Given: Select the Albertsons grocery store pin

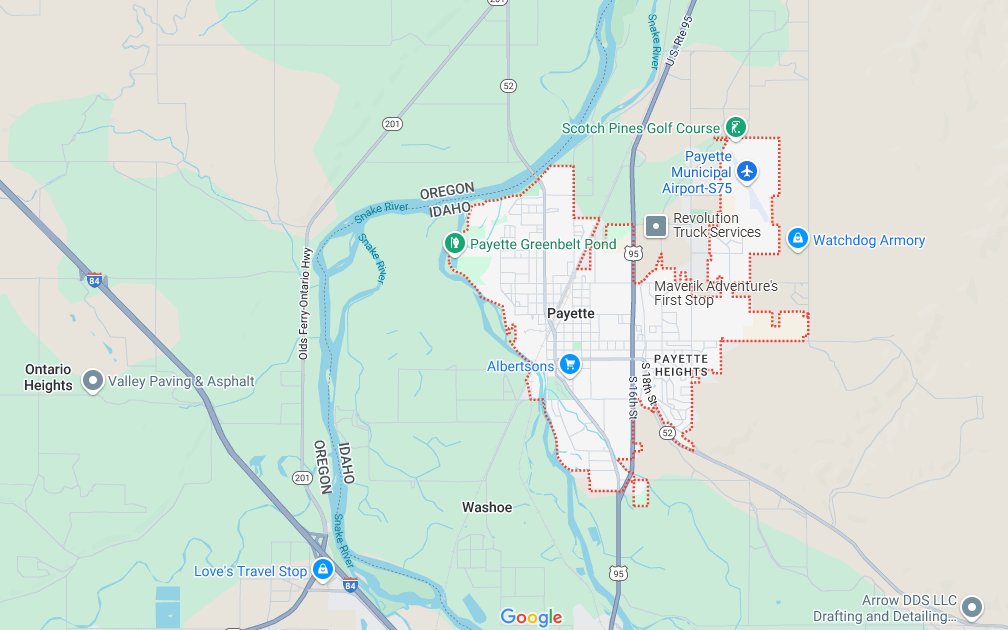Looking at the screenshot, I should coord(570,365).
